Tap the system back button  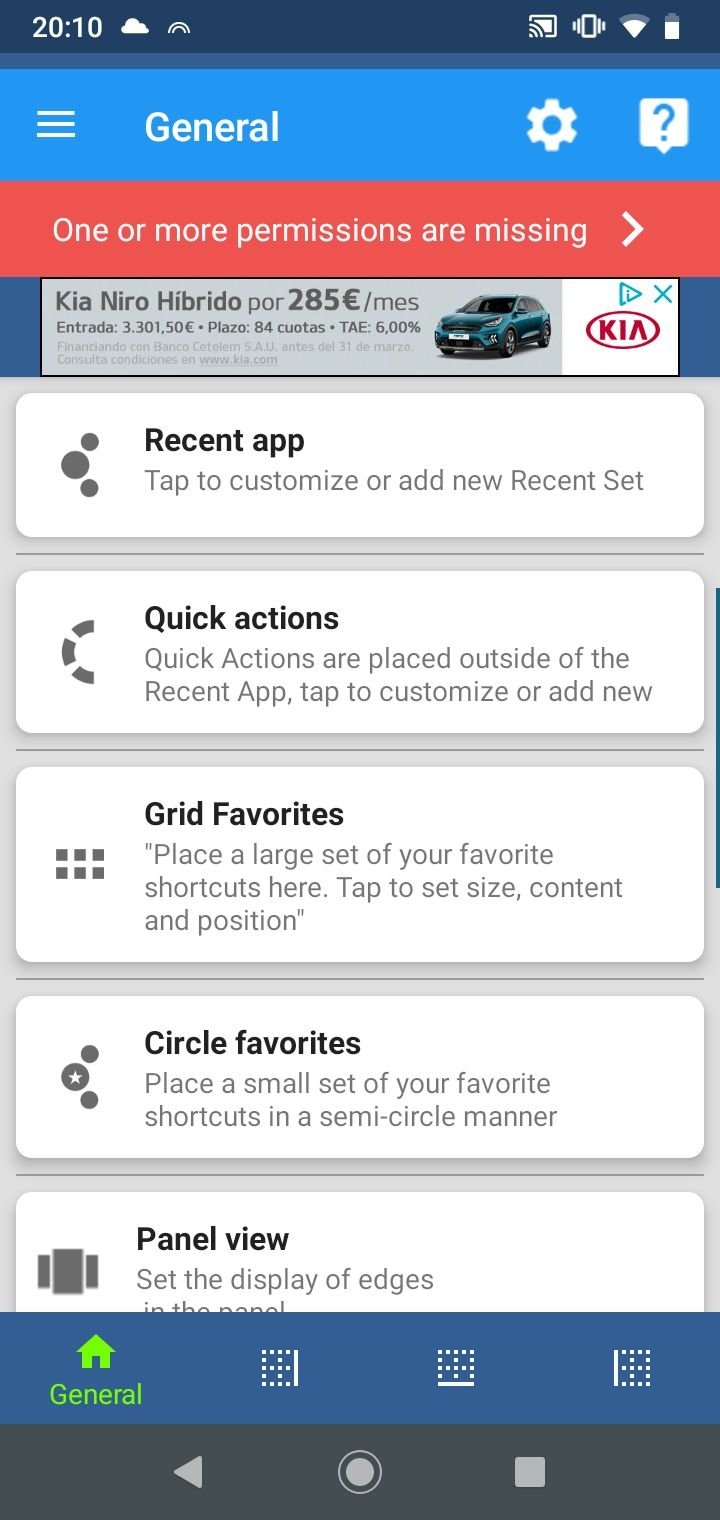tap(188, 1472)
